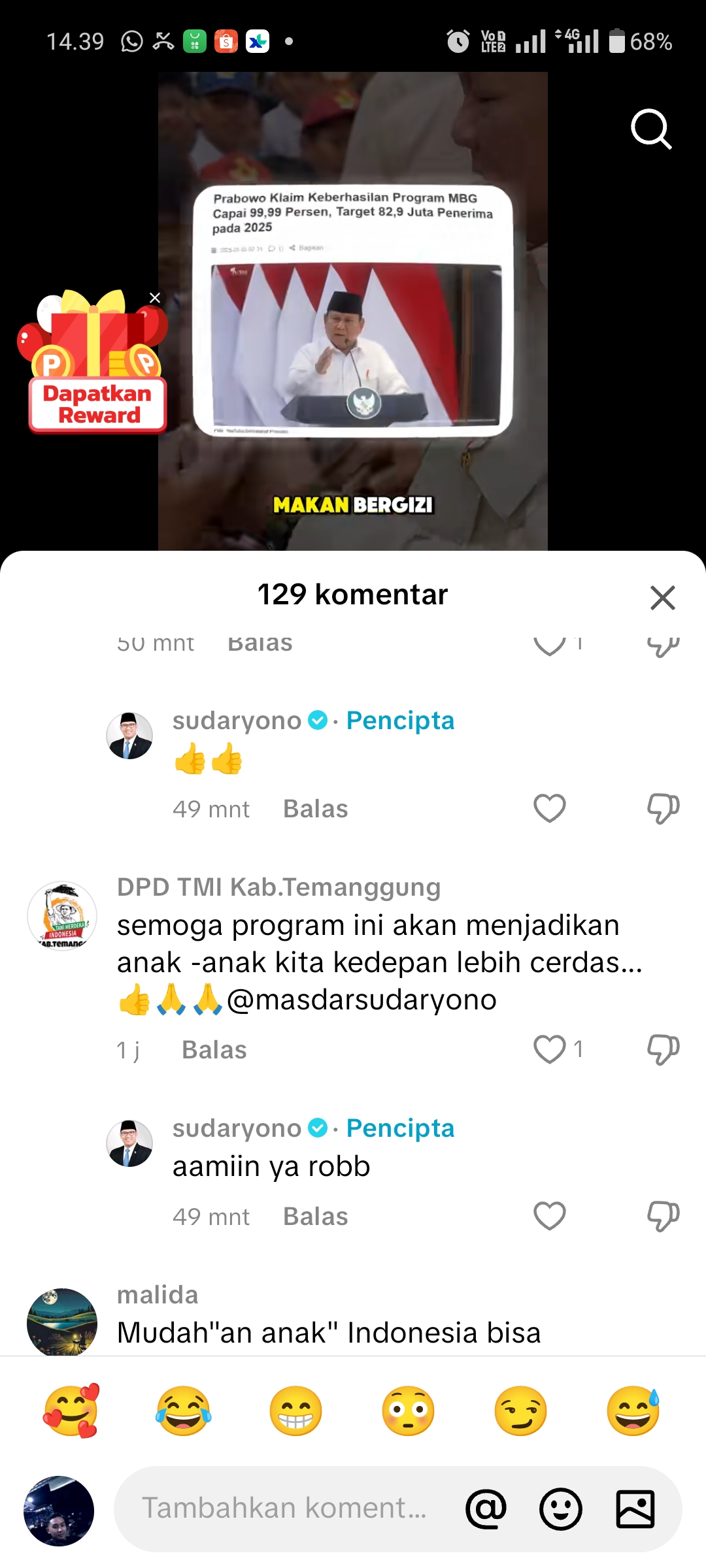Tap the Tambahkan komentar input field

click(x=284, y=1509)
